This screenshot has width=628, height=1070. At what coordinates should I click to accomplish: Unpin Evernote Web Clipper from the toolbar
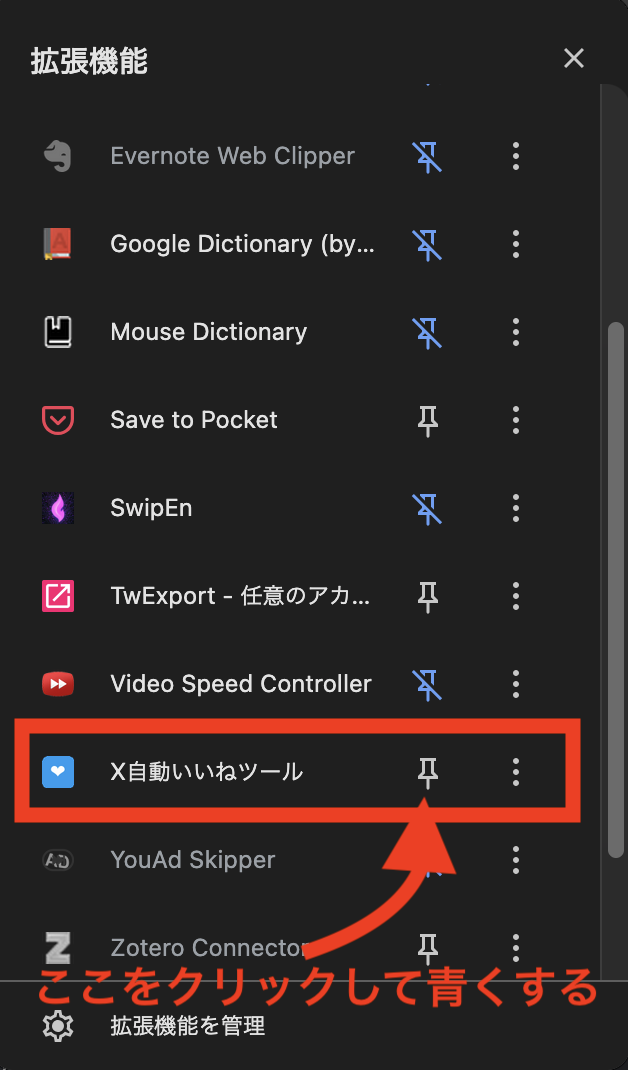[x=427, y=156]
